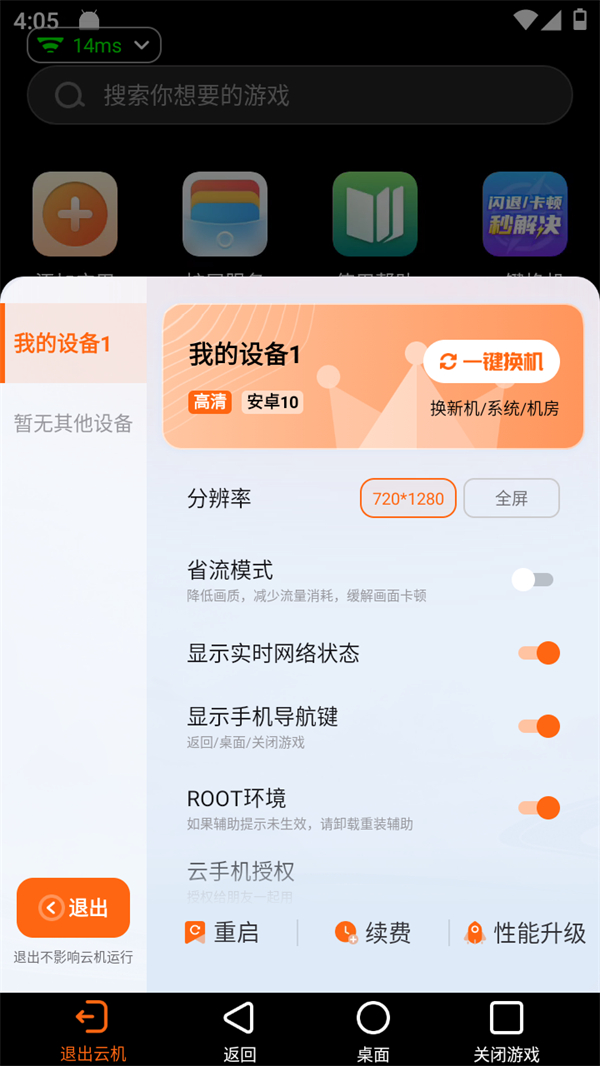
Task: Select 720*1280 resolution
Action: 408,498
